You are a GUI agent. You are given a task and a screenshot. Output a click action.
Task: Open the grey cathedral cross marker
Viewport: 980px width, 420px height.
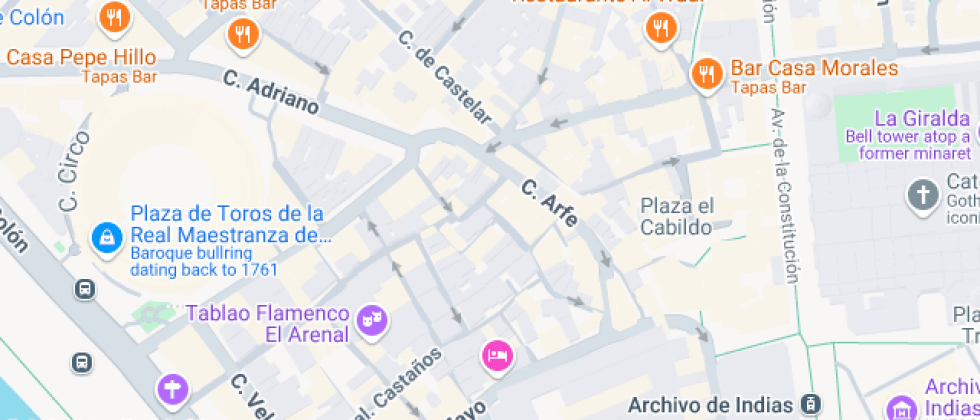[921, 195]
